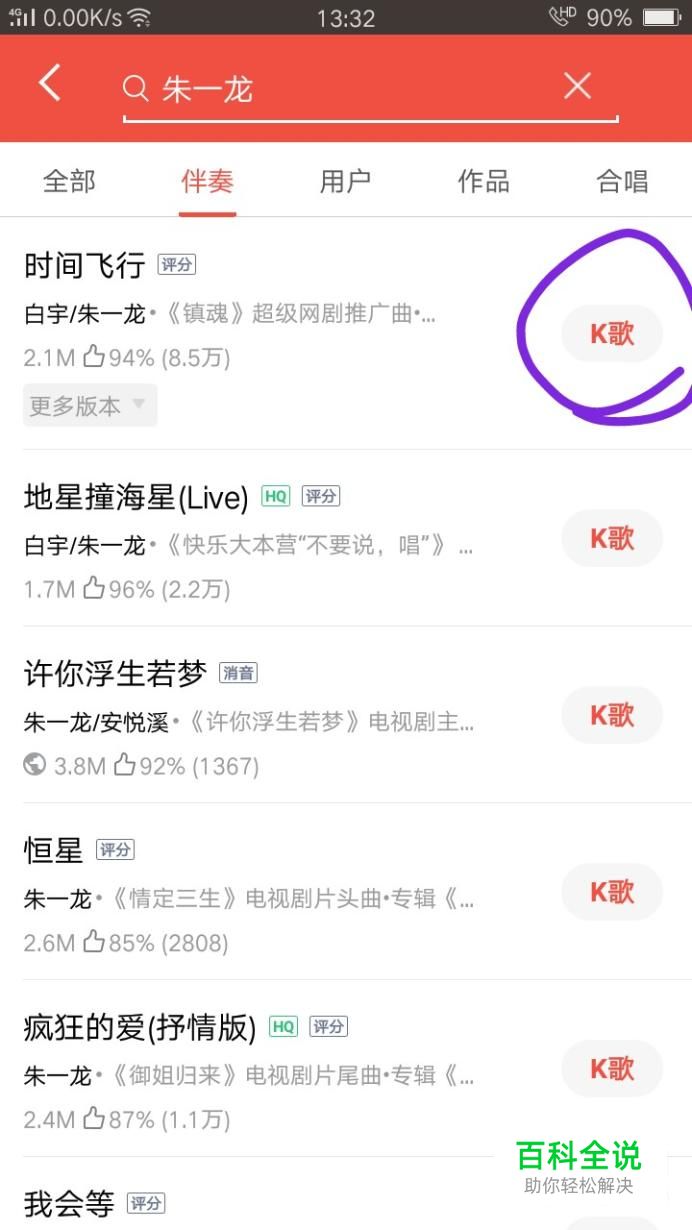Clear the search text with X
Viewport: 692px width, 1230px height.
point(577,86)
